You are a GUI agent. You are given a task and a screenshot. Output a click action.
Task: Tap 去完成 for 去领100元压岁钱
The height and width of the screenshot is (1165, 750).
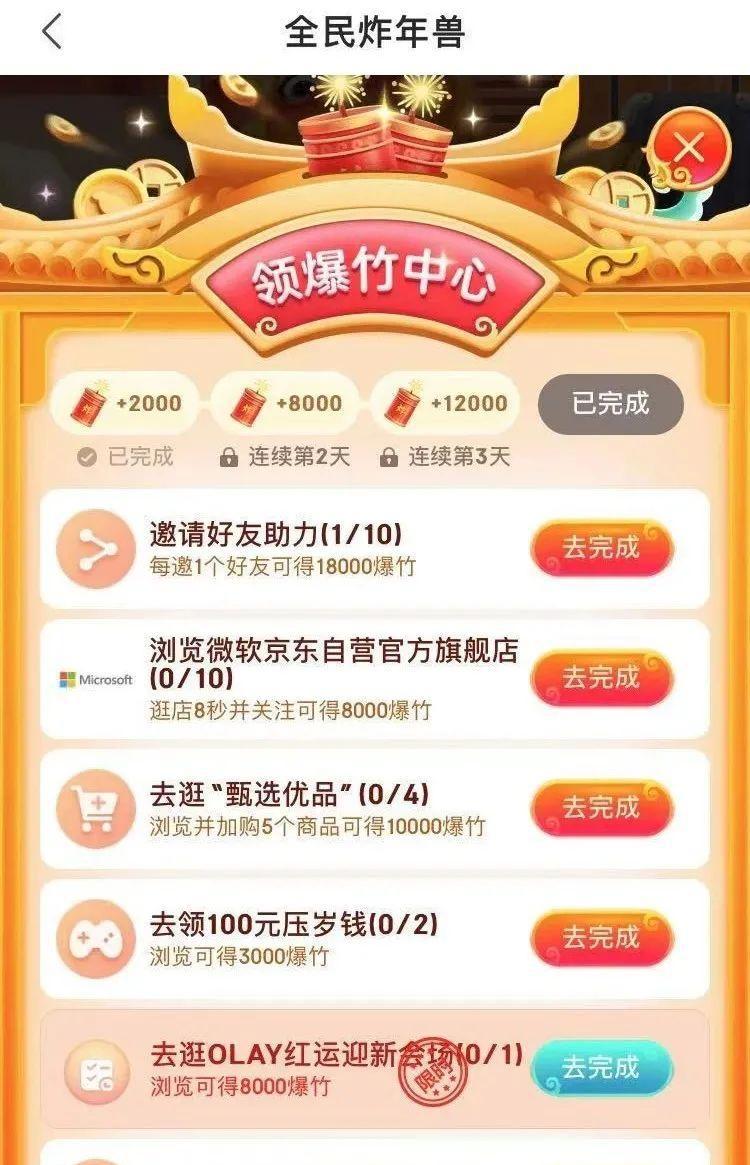point(601,938)
